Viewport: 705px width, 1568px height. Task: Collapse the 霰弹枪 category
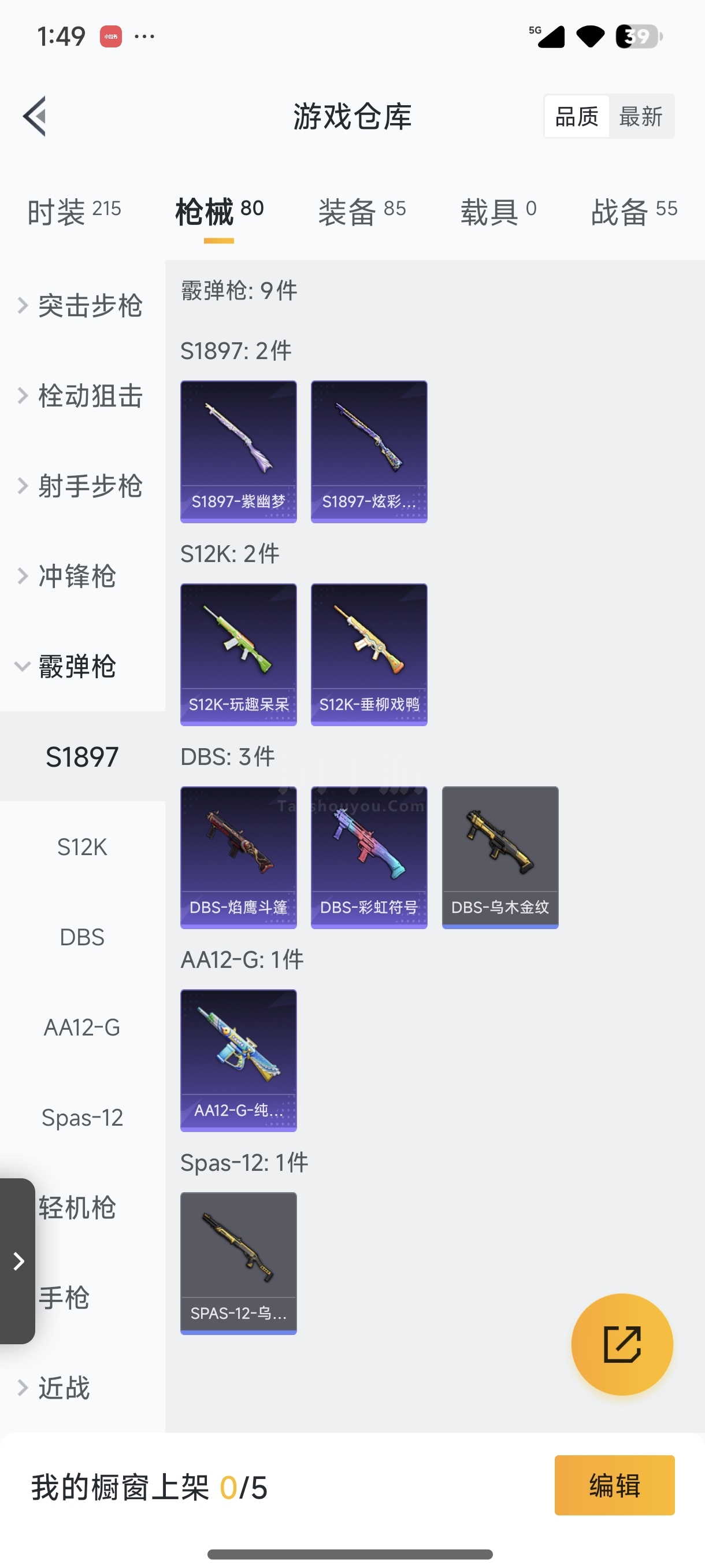[x=76, y=667]
